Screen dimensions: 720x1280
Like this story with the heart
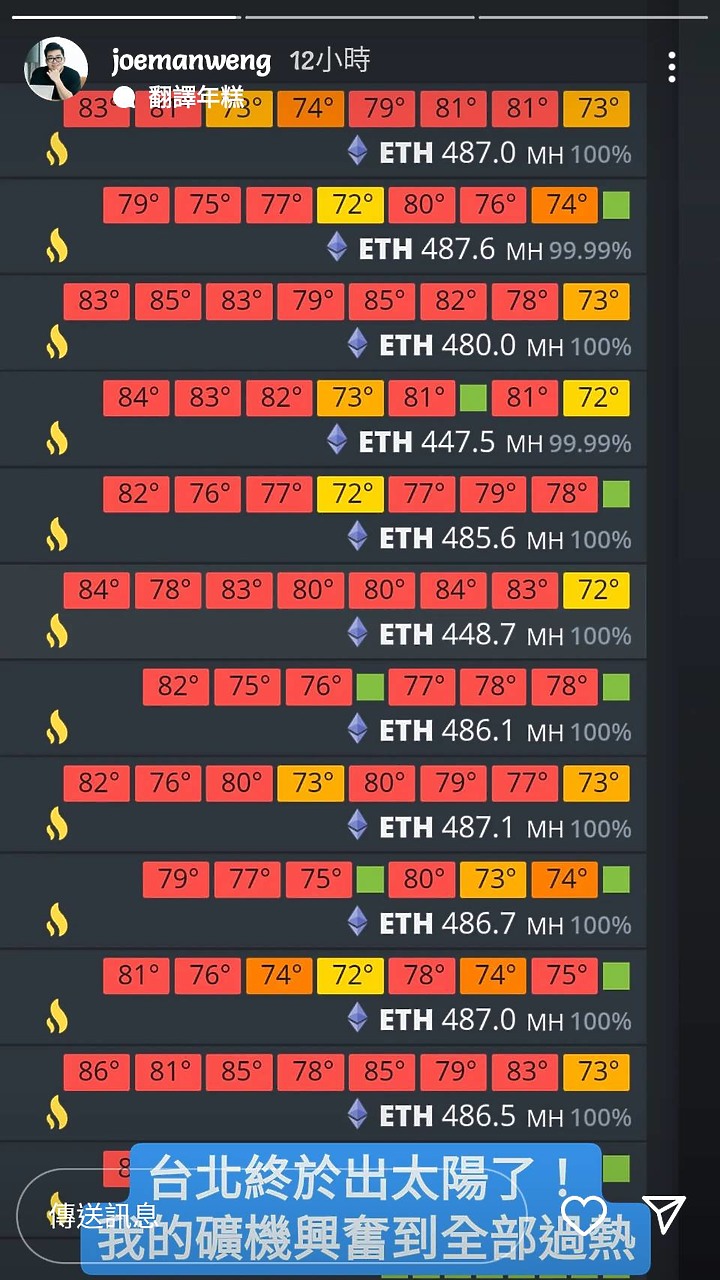[x=586, y=1214]
